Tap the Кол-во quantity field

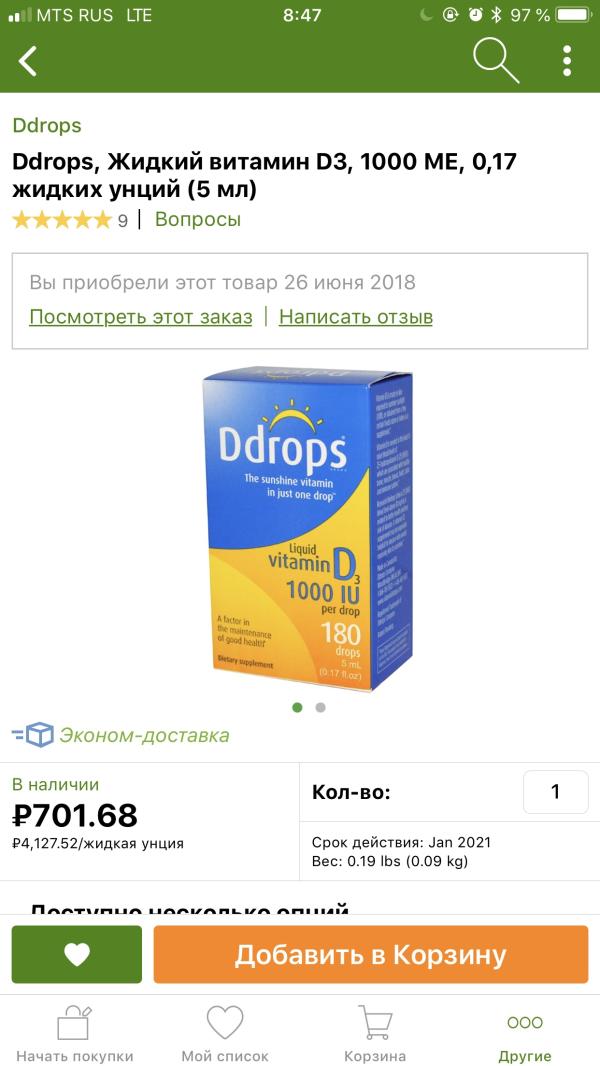pyautogui.click(x=555, y=793)
